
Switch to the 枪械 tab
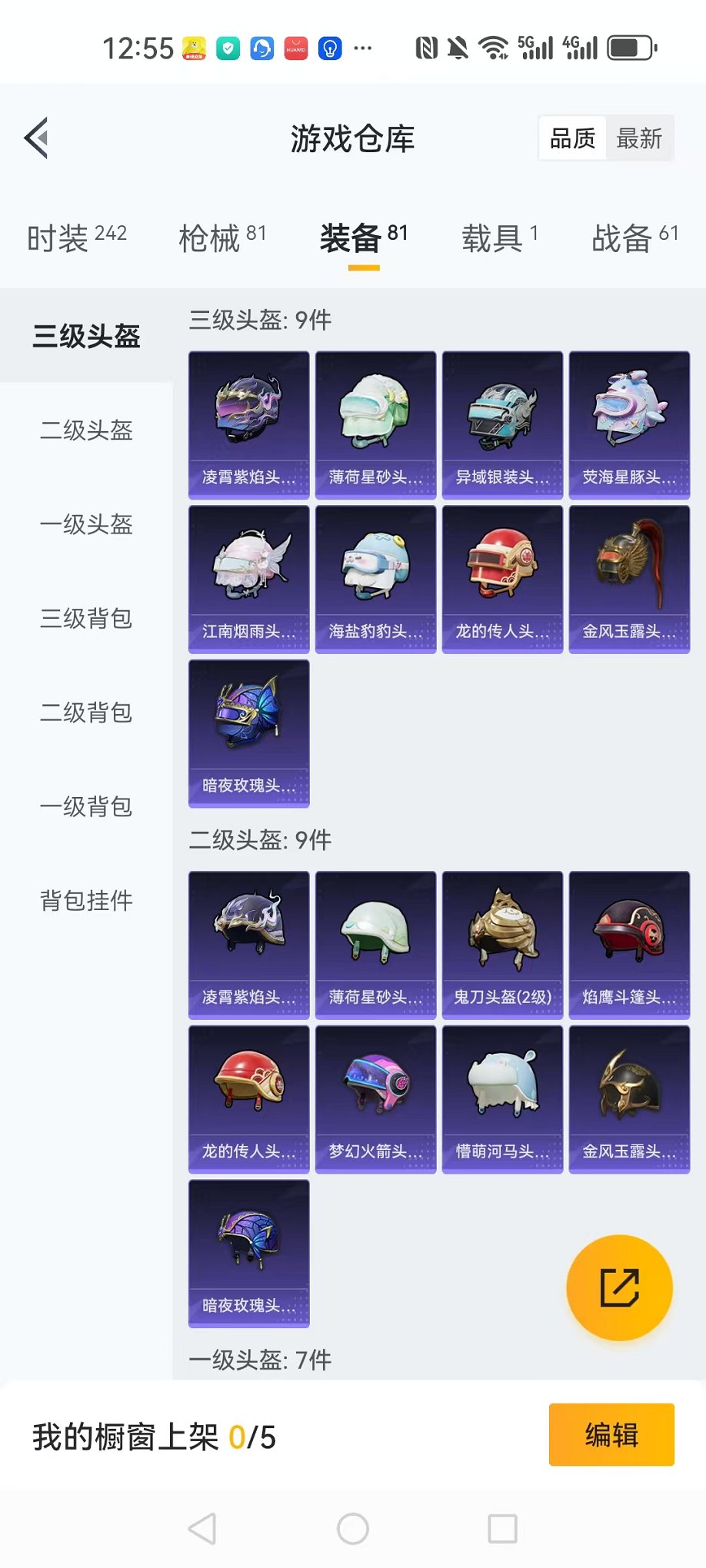point(222,238)
